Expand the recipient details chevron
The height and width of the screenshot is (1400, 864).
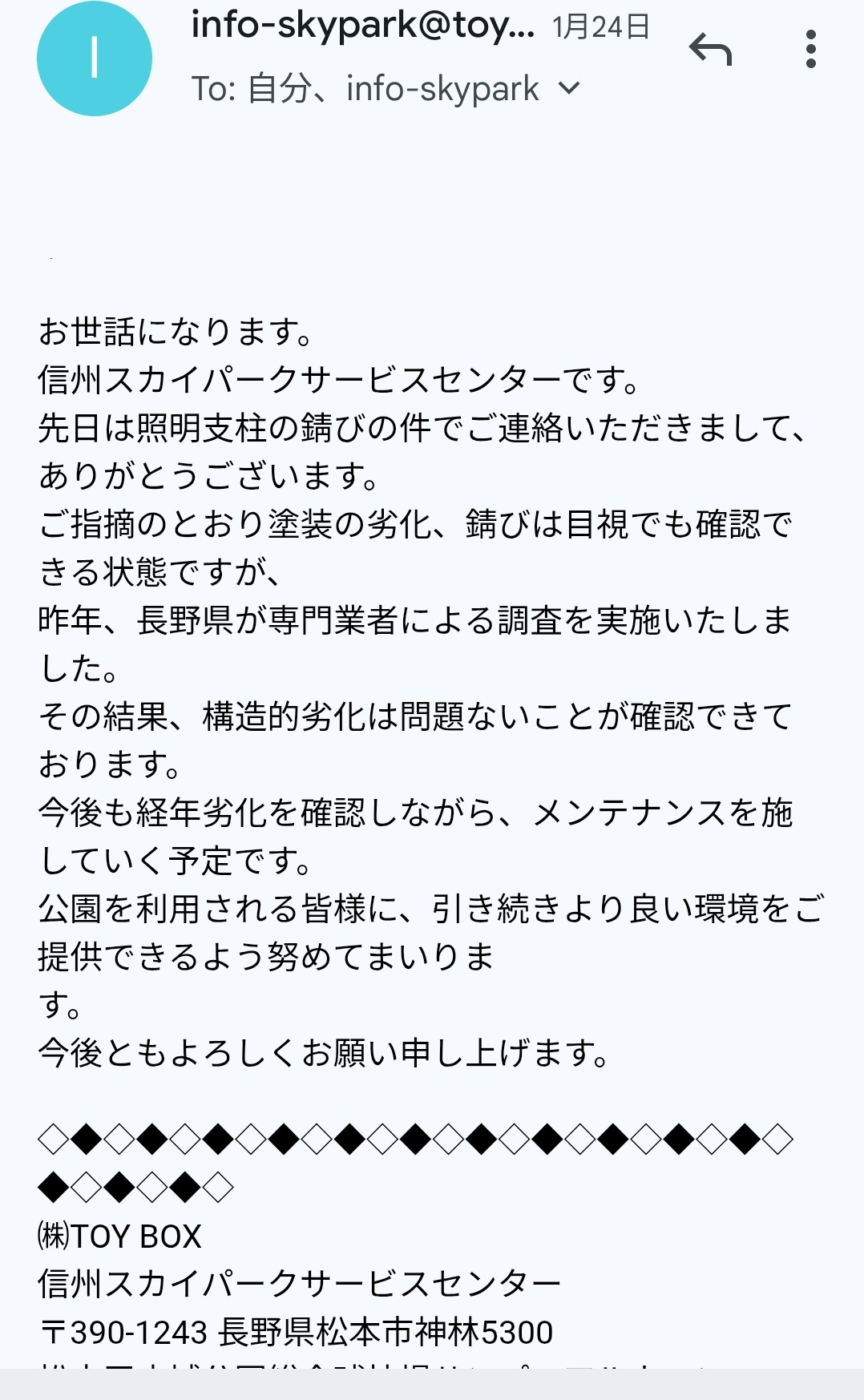[569, 88]
